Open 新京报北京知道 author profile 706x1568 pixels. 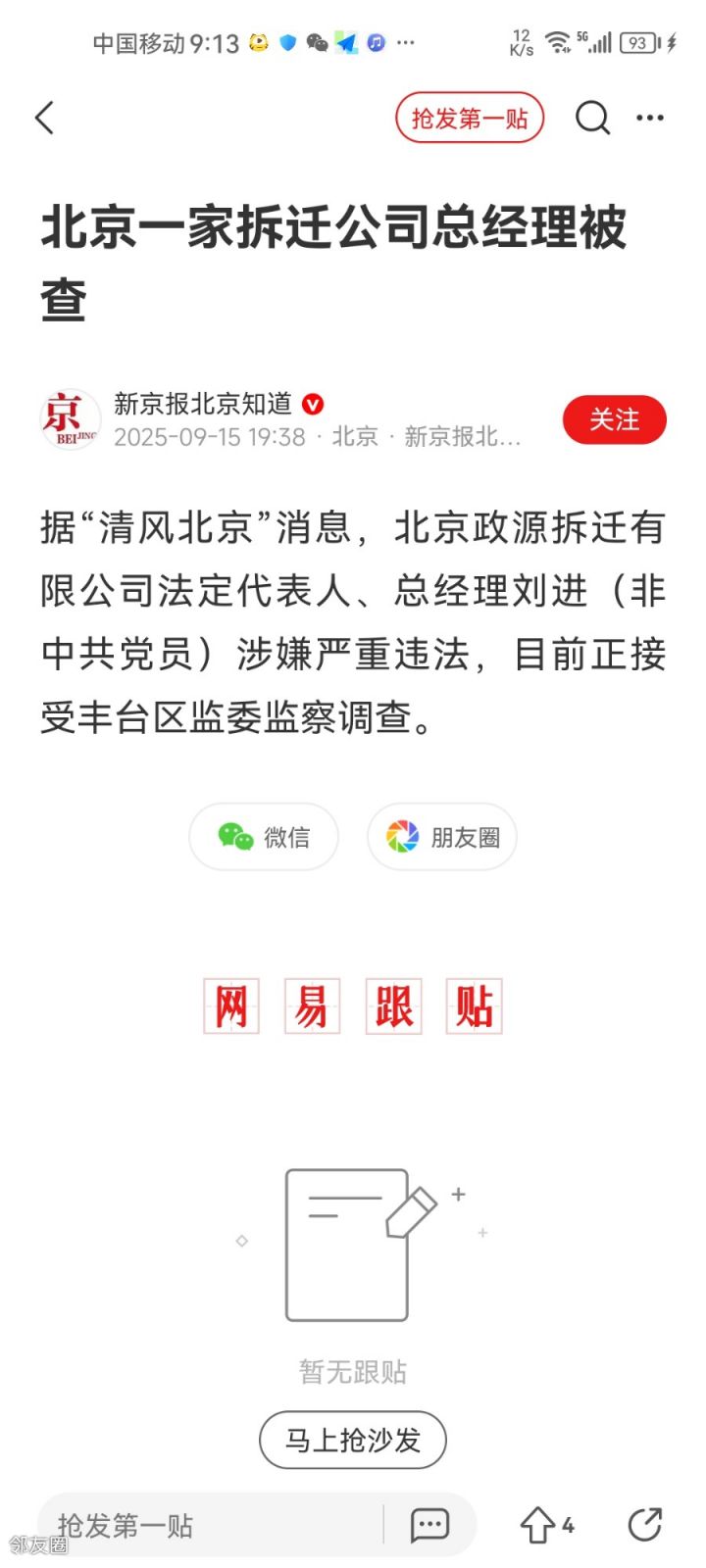tap(203, 404)
